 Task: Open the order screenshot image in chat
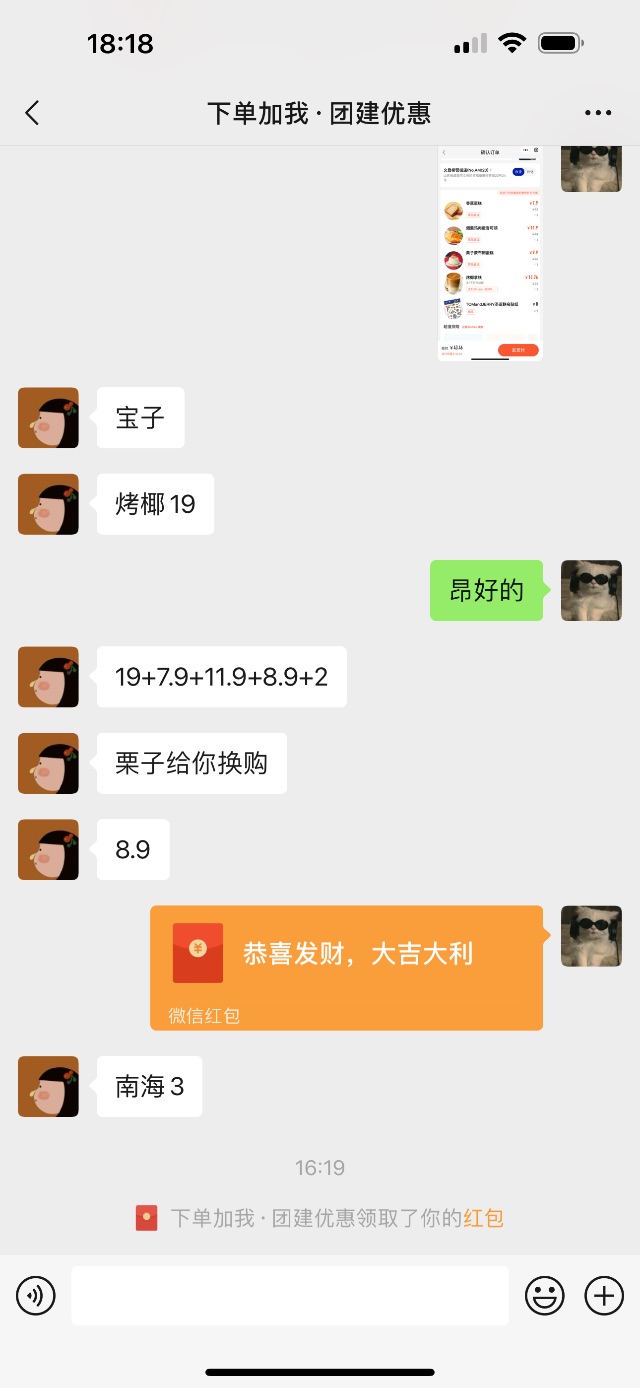490,253
